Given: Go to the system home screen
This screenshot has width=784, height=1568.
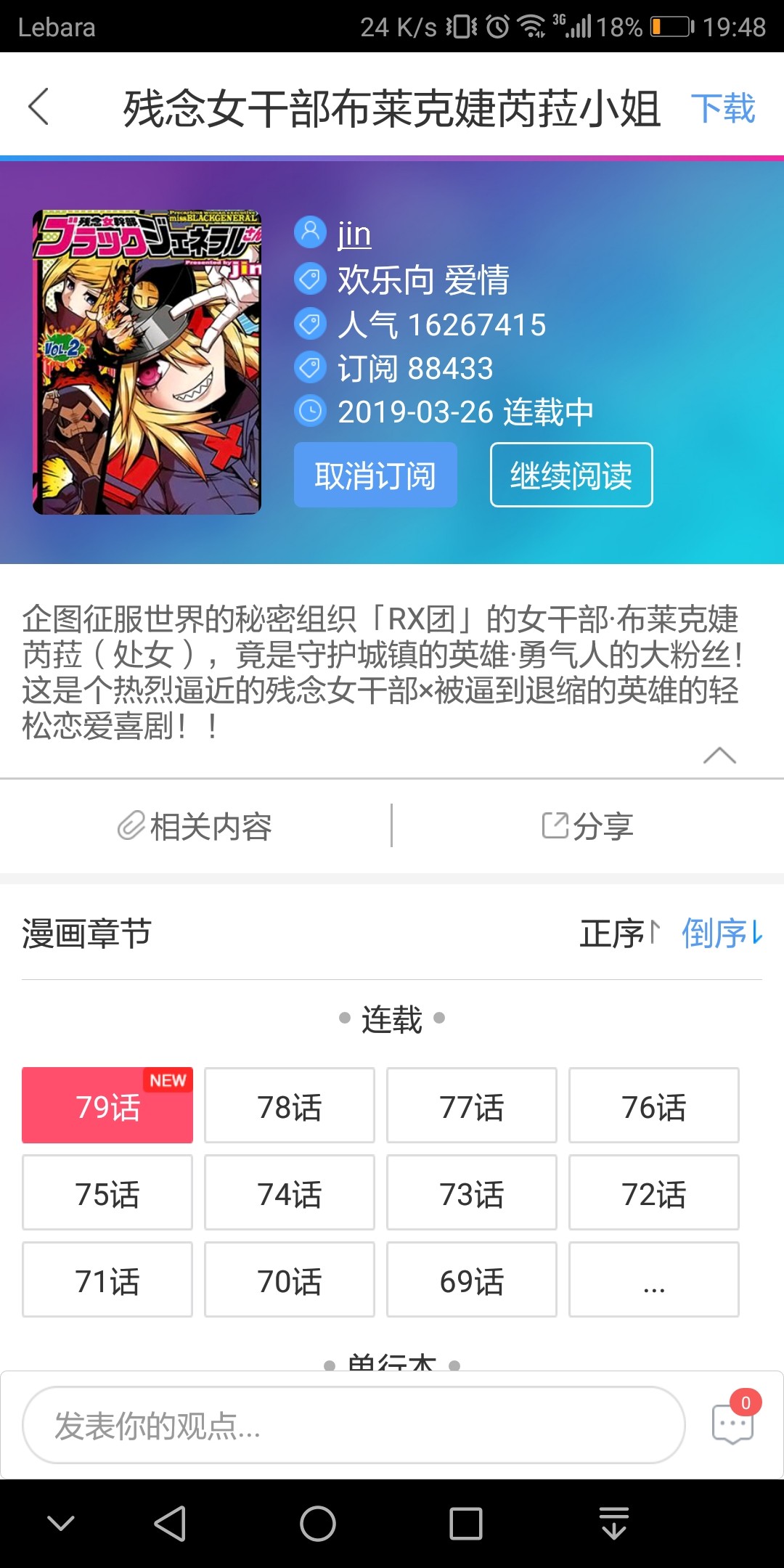Looking at the screenshot, I should click(x=318, y=1524).
